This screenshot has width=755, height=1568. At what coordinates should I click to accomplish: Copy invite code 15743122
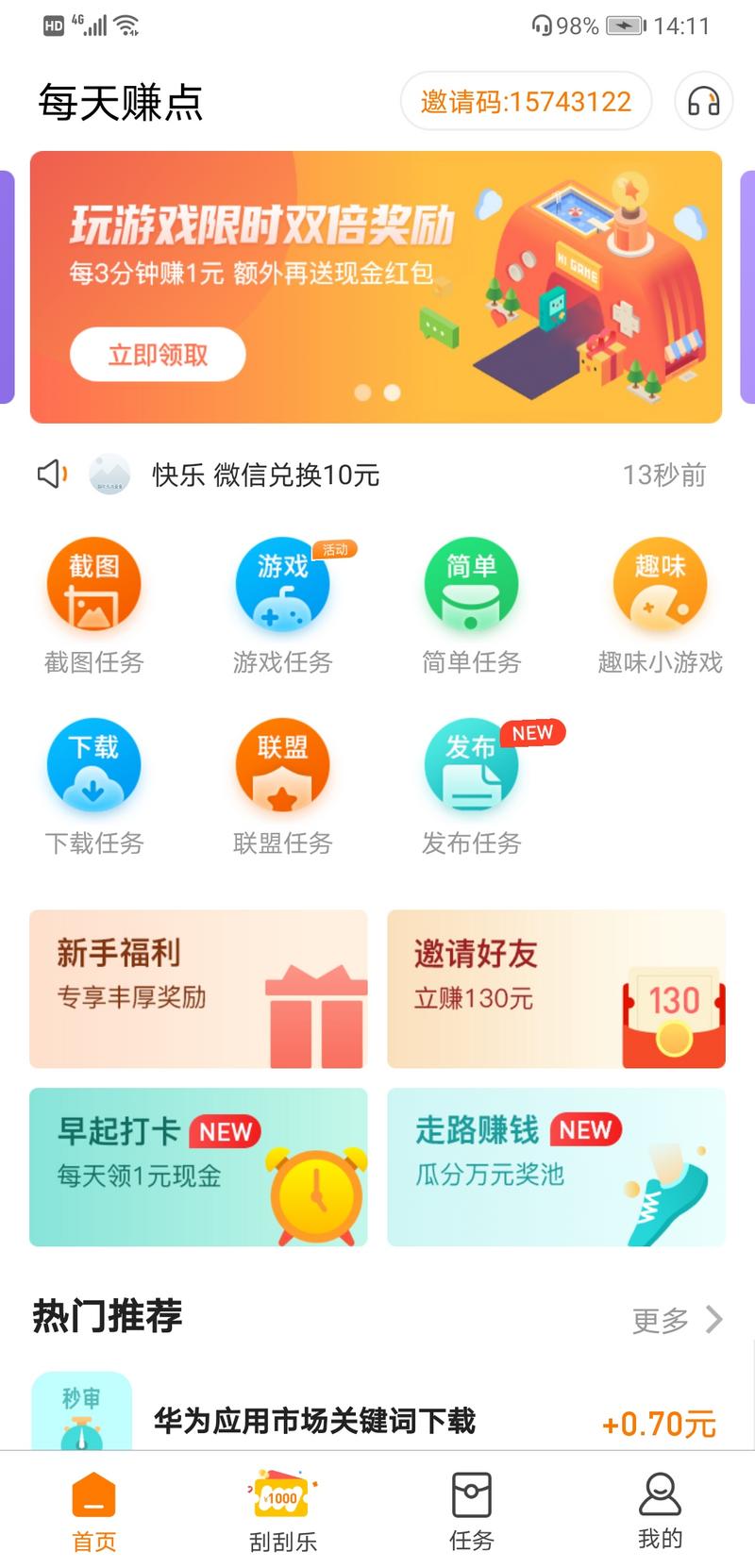[x=525, y=101]
